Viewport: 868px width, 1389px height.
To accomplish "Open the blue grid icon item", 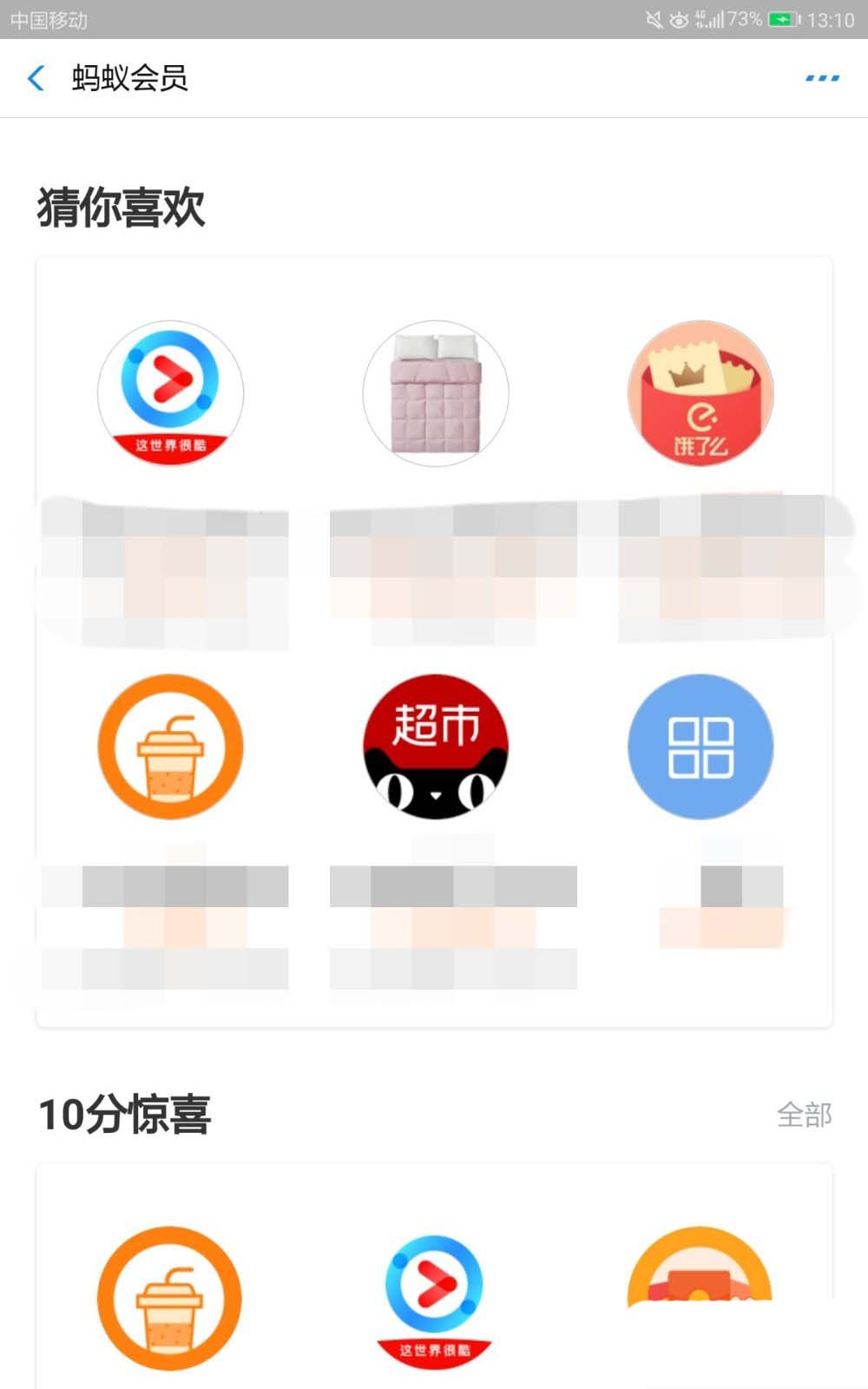I will [700, 747].
